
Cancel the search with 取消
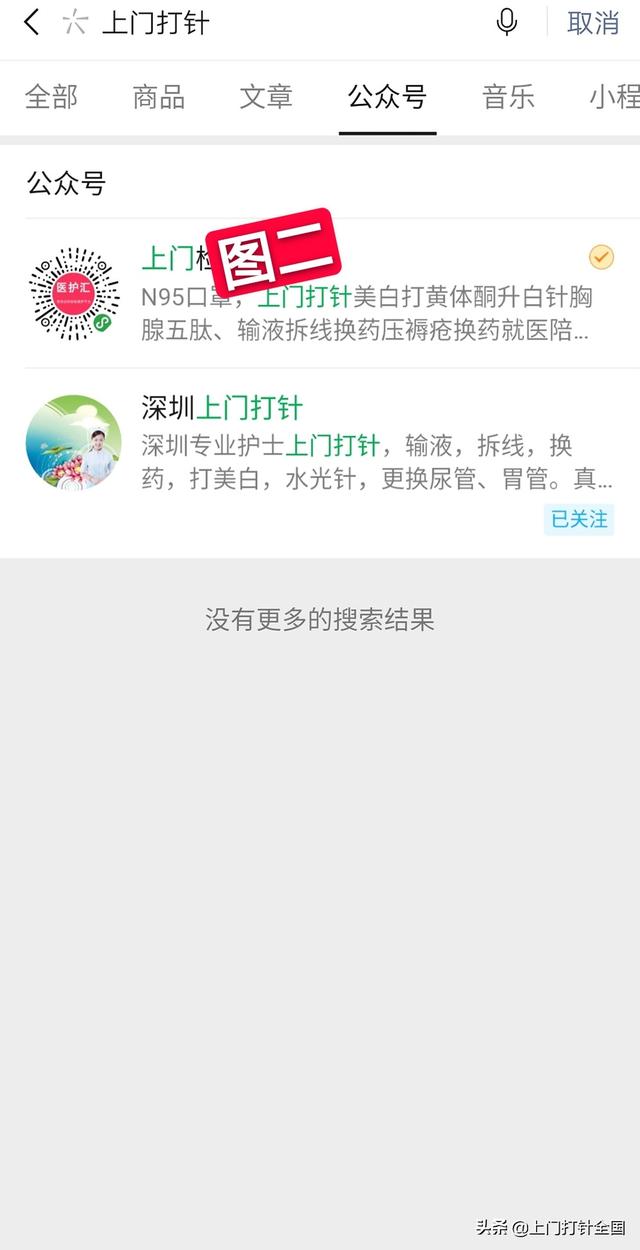point(593,23)
